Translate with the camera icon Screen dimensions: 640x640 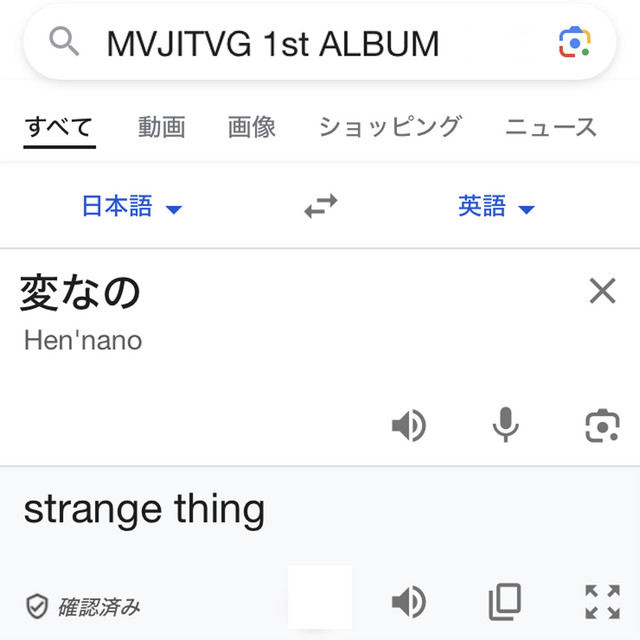[602, 426]
